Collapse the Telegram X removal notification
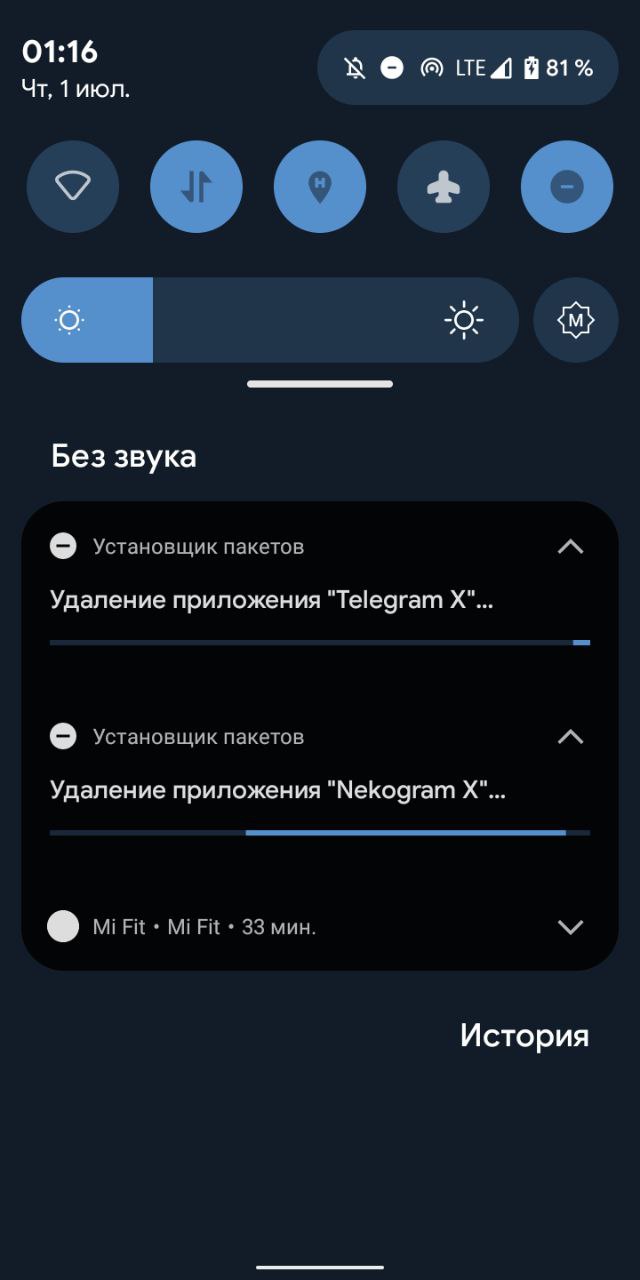The image size is (640, 1280). pos(570,547)
